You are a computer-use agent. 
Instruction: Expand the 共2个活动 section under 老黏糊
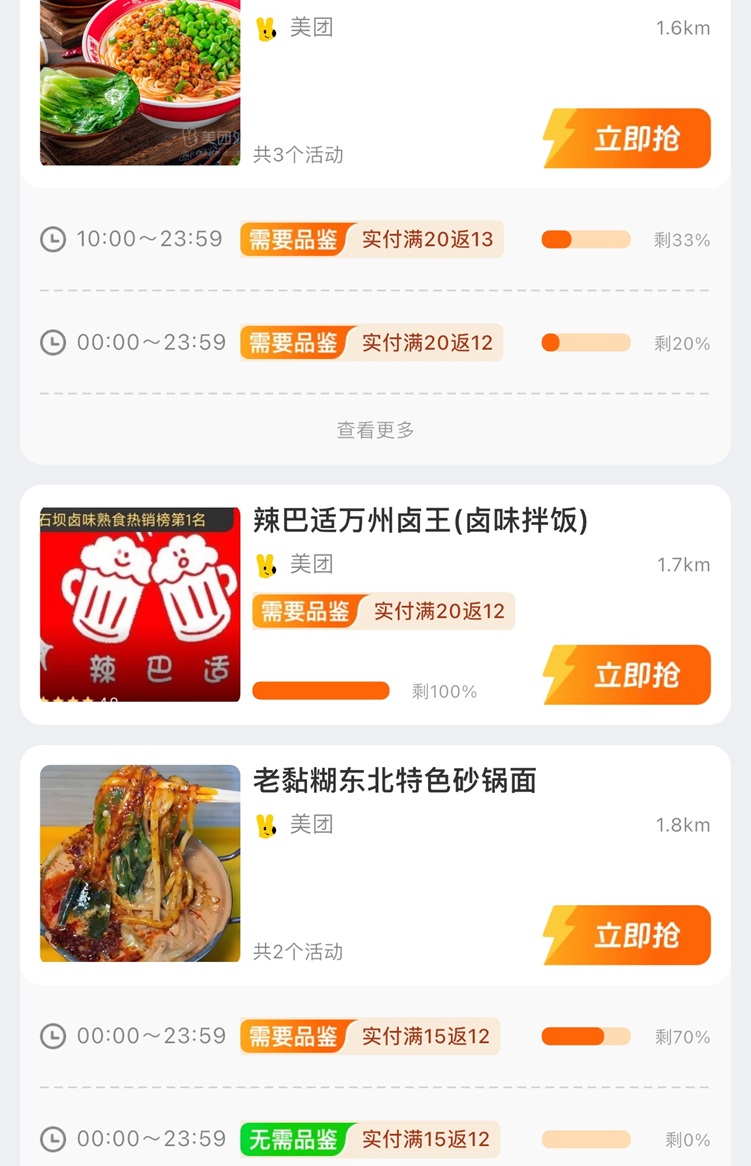pos(297,950)
